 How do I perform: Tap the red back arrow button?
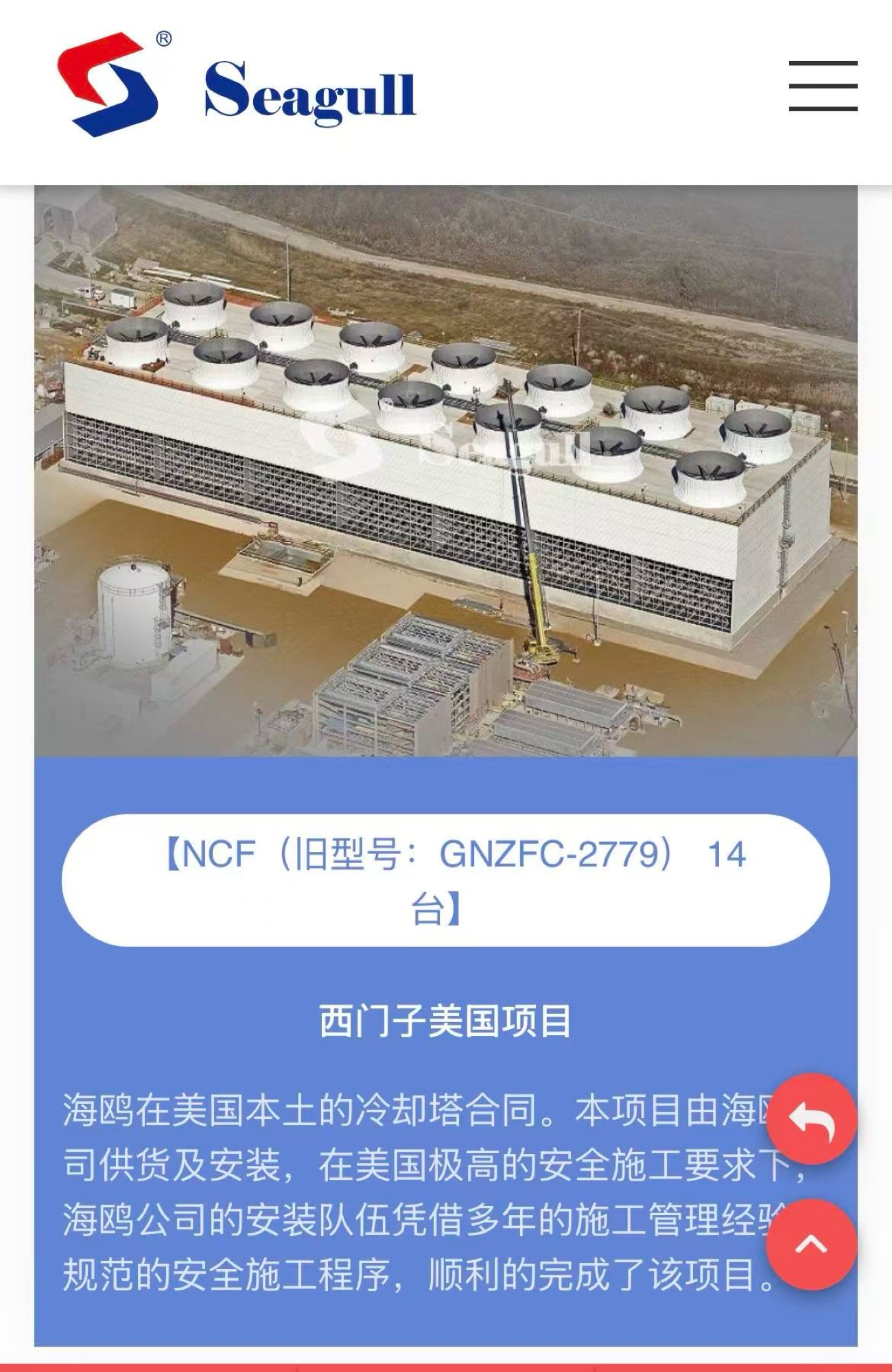coord(811,1120)
